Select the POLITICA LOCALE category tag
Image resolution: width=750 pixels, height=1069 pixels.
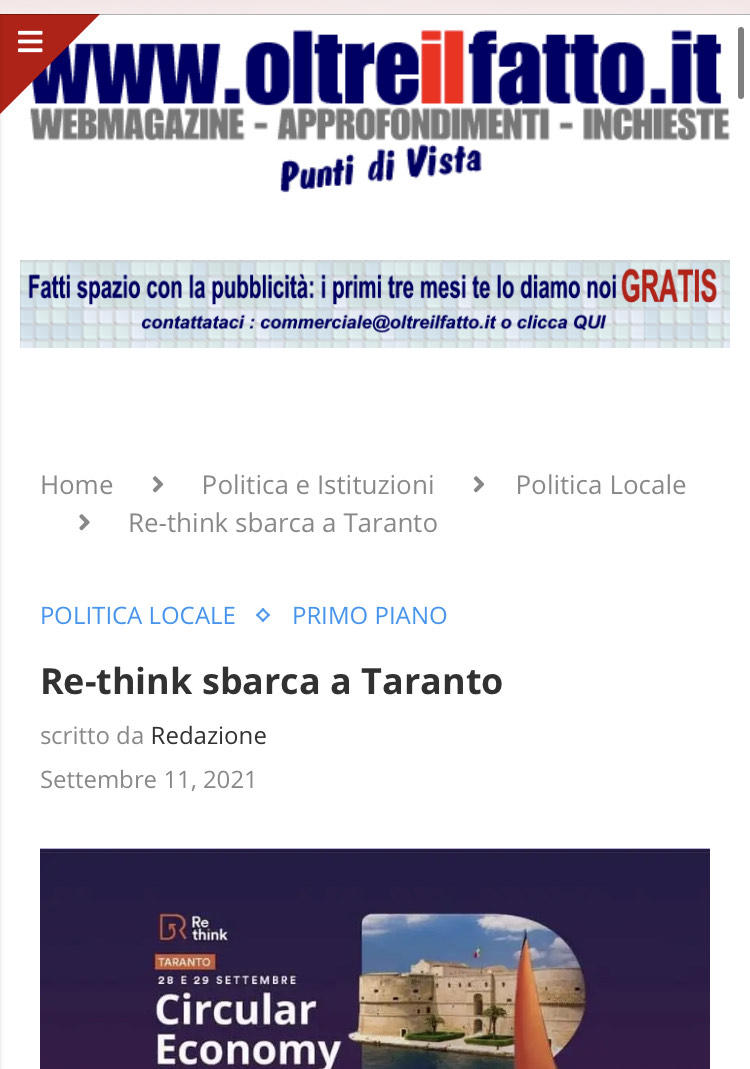point(138,615)
